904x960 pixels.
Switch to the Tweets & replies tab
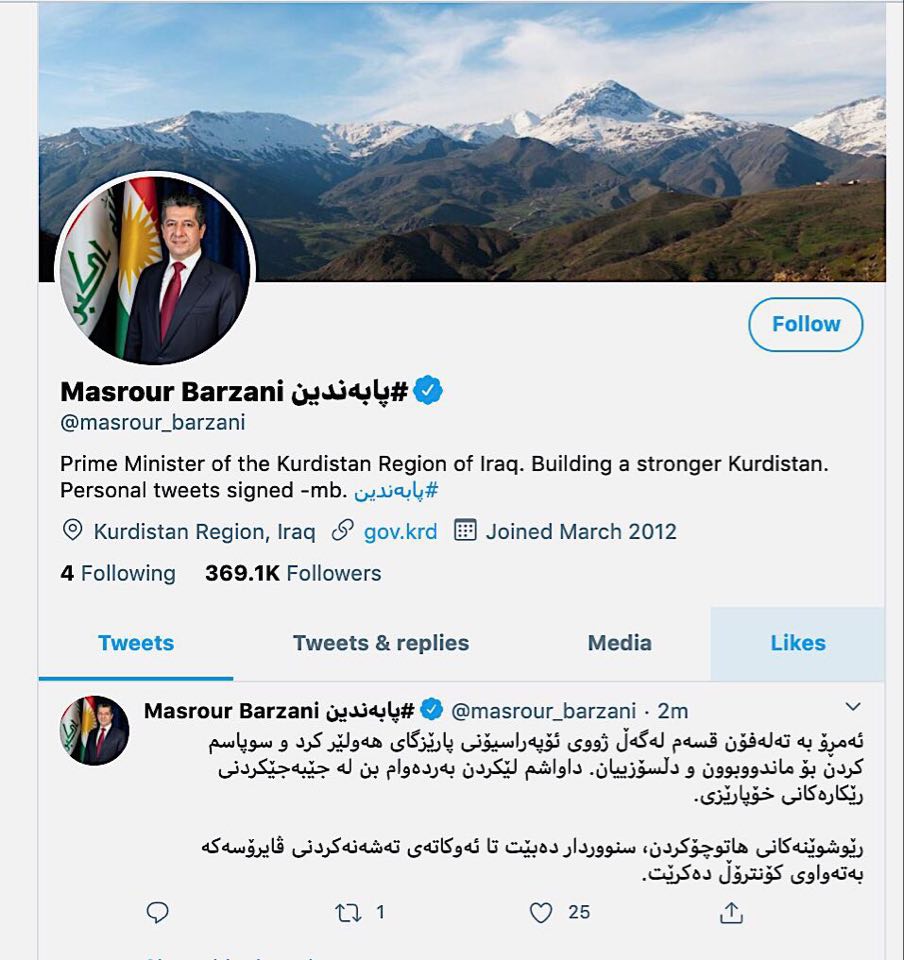coord(380,643)
